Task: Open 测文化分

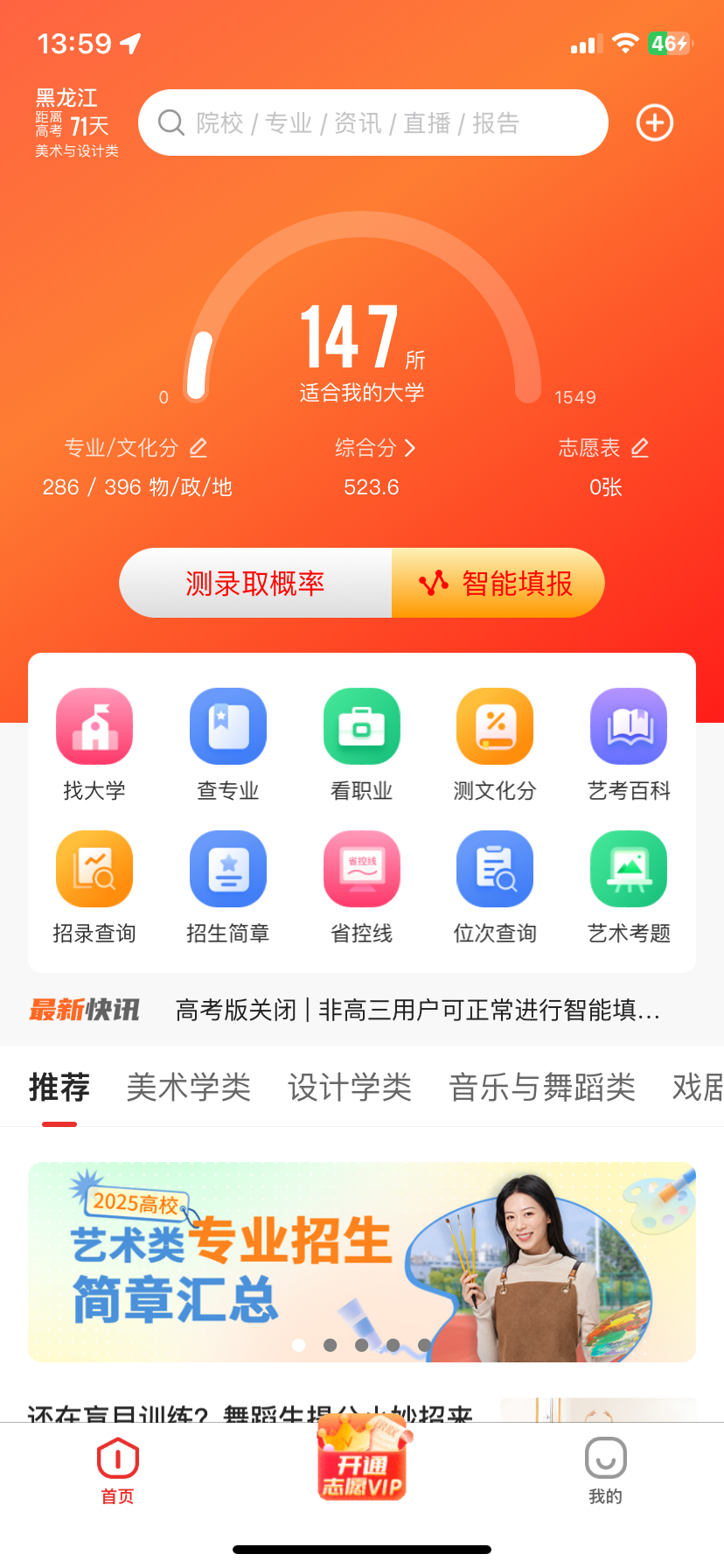Action: [x=495, y=744]
